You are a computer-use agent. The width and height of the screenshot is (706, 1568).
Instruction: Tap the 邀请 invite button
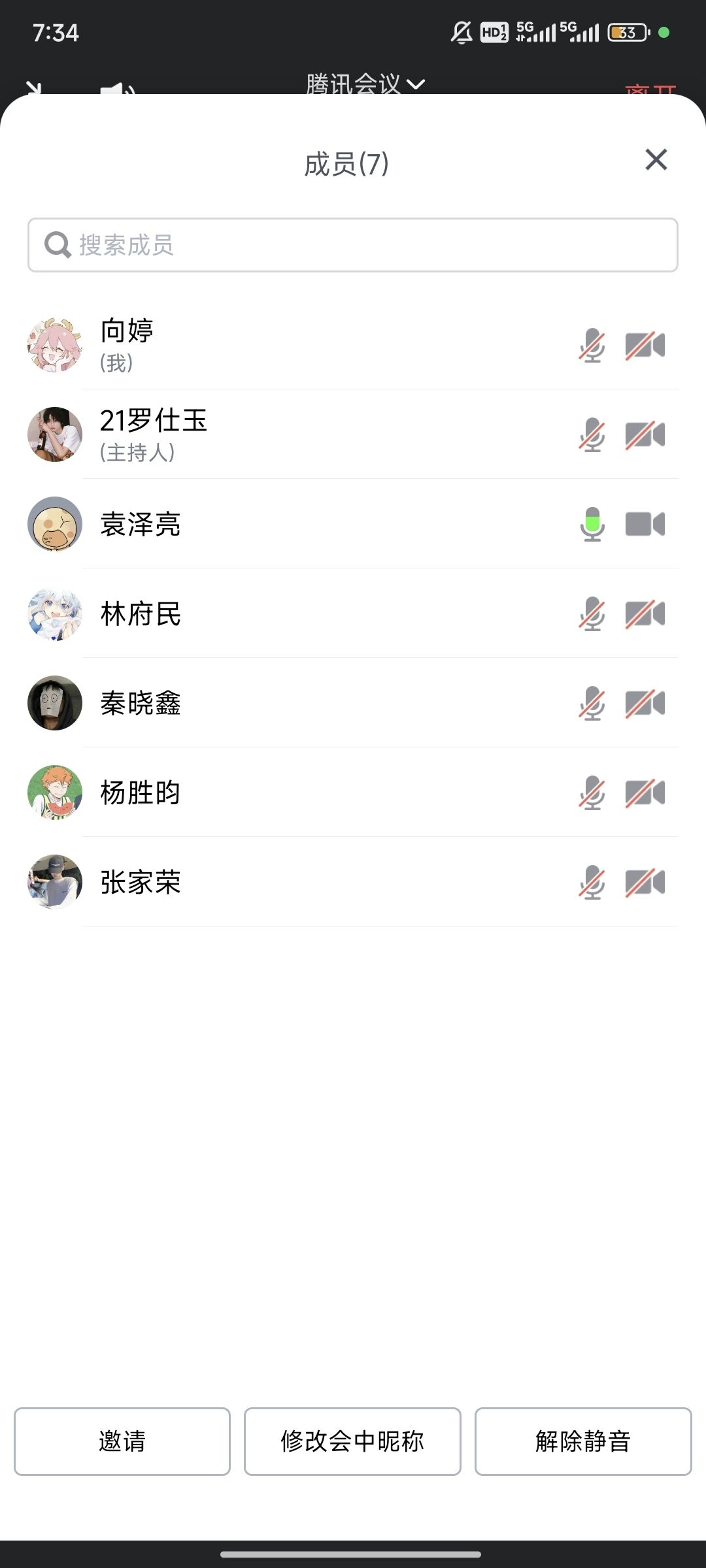[x=122, y=1441]
